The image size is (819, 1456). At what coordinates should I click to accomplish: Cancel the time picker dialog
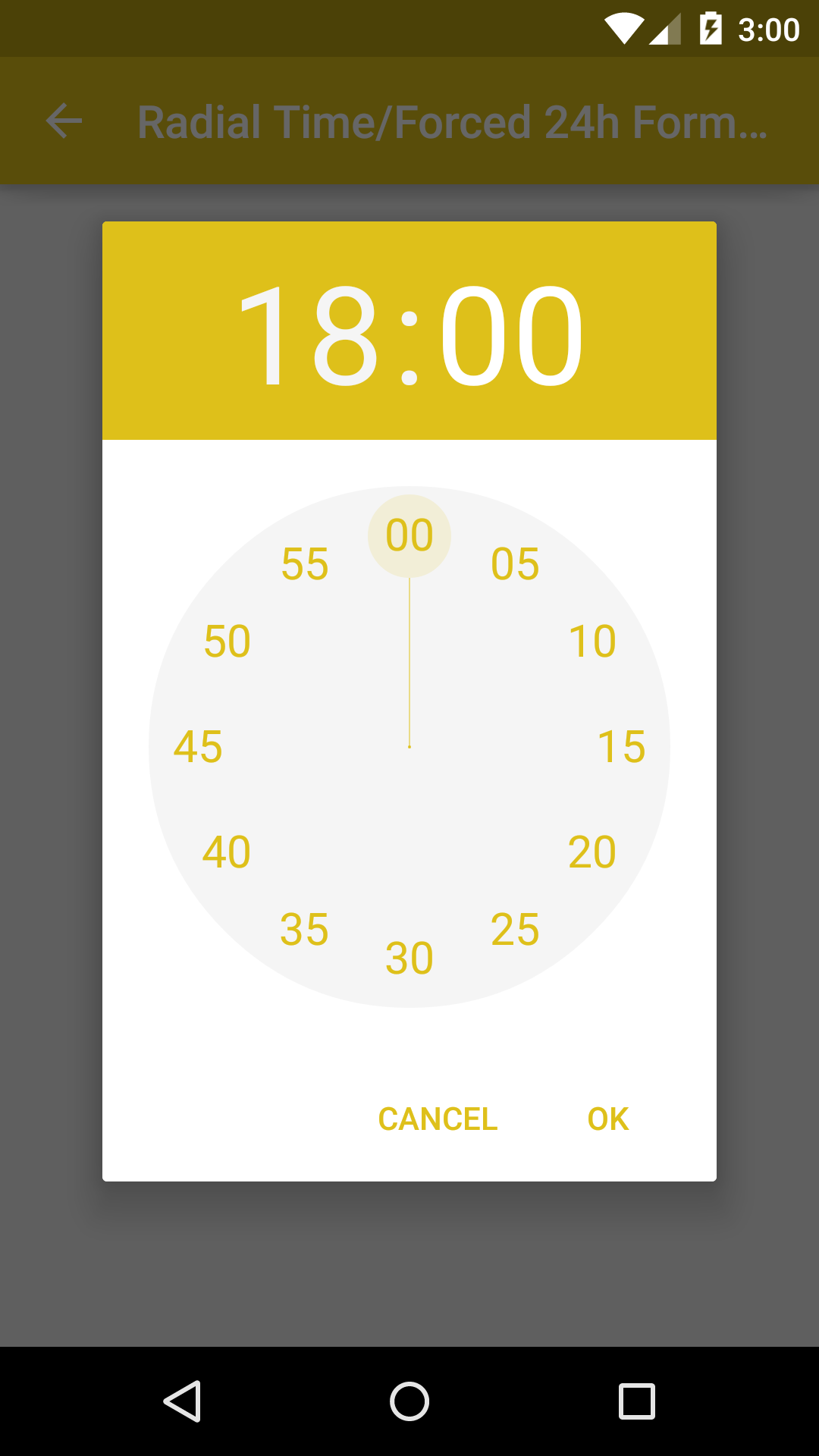[438, 1119]
